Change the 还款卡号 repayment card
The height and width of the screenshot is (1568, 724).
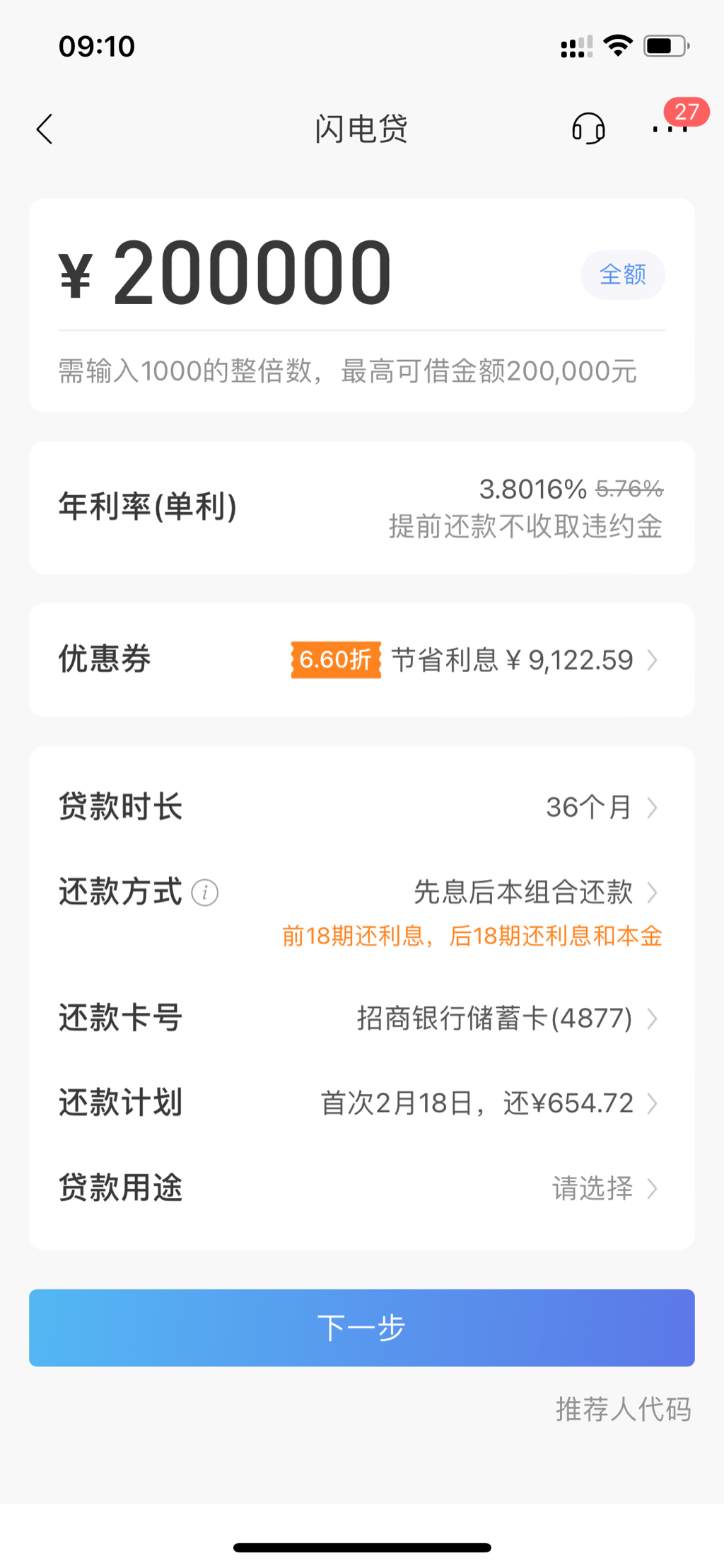click(362, 1018)
